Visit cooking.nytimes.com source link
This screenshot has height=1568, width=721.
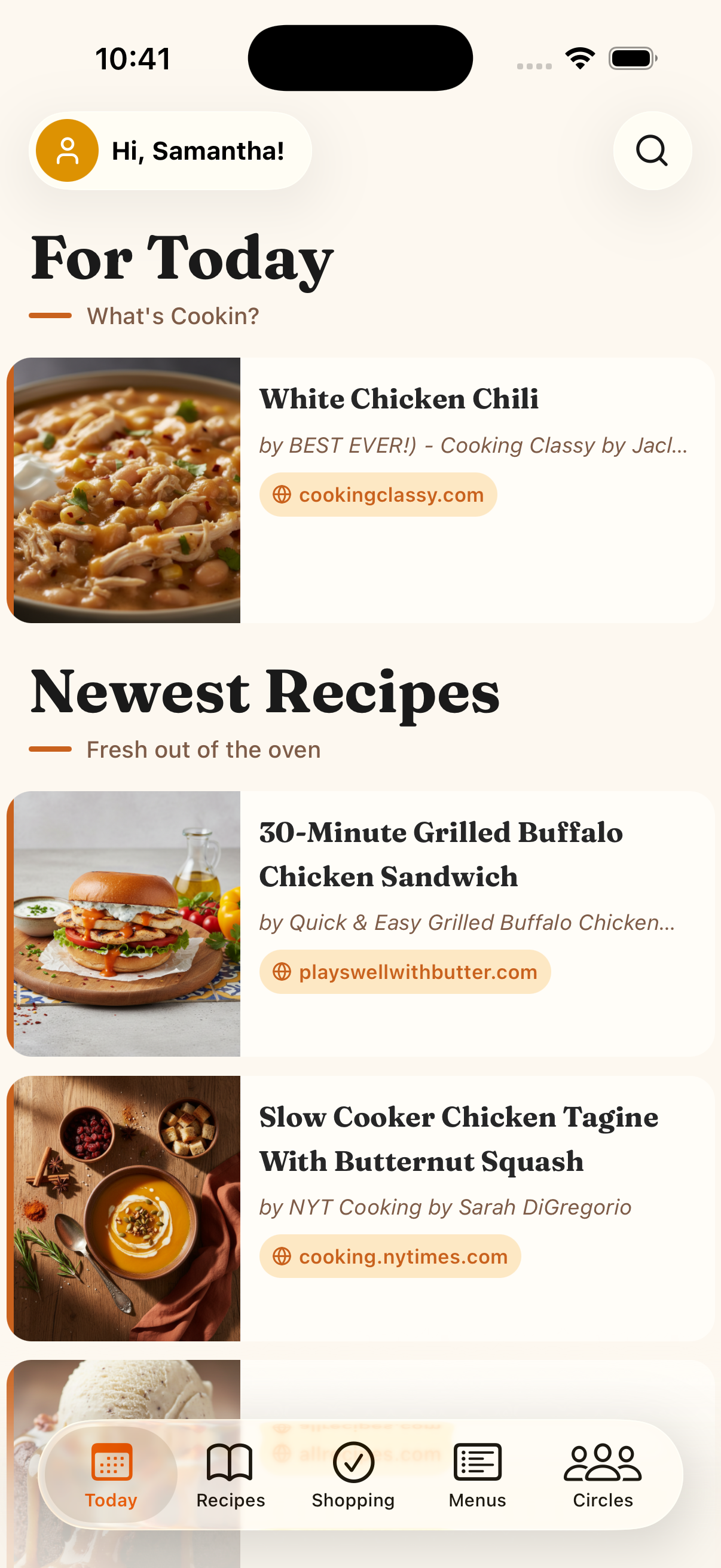pyautogui.click(x=390, y=1256)
